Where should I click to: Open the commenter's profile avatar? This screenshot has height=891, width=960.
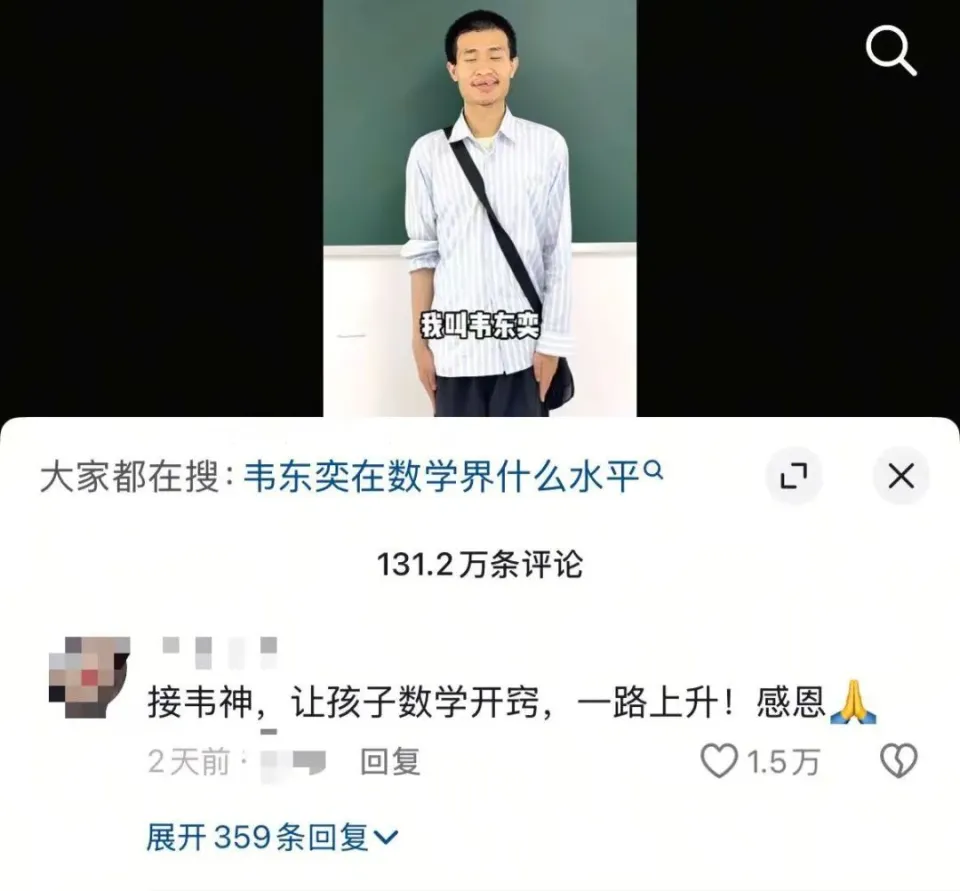(x=89, y=676)
